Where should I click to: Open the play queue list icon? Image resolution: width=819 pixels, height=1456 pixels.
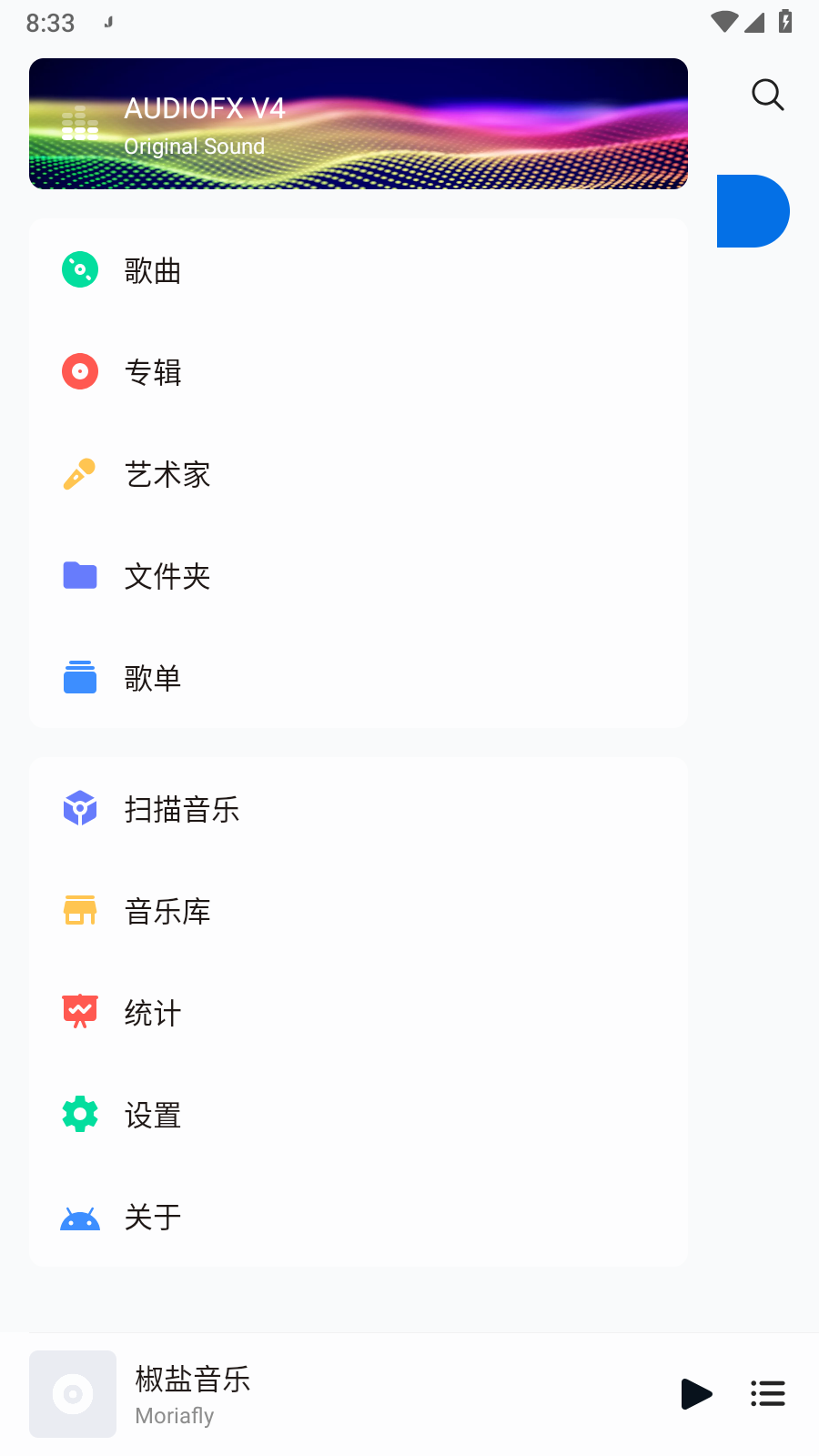767,1393
